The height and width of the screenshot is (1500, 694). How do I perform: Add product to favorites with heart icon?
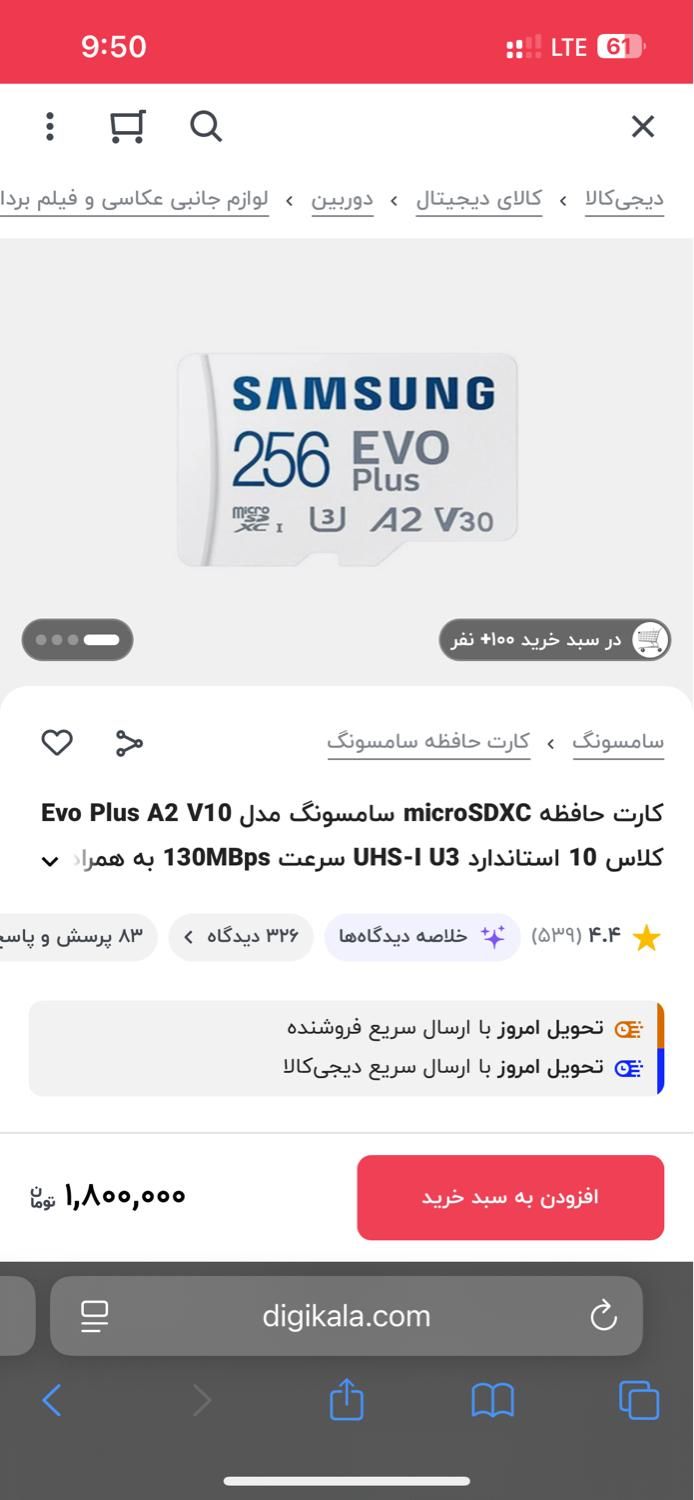tap(57, 743)
